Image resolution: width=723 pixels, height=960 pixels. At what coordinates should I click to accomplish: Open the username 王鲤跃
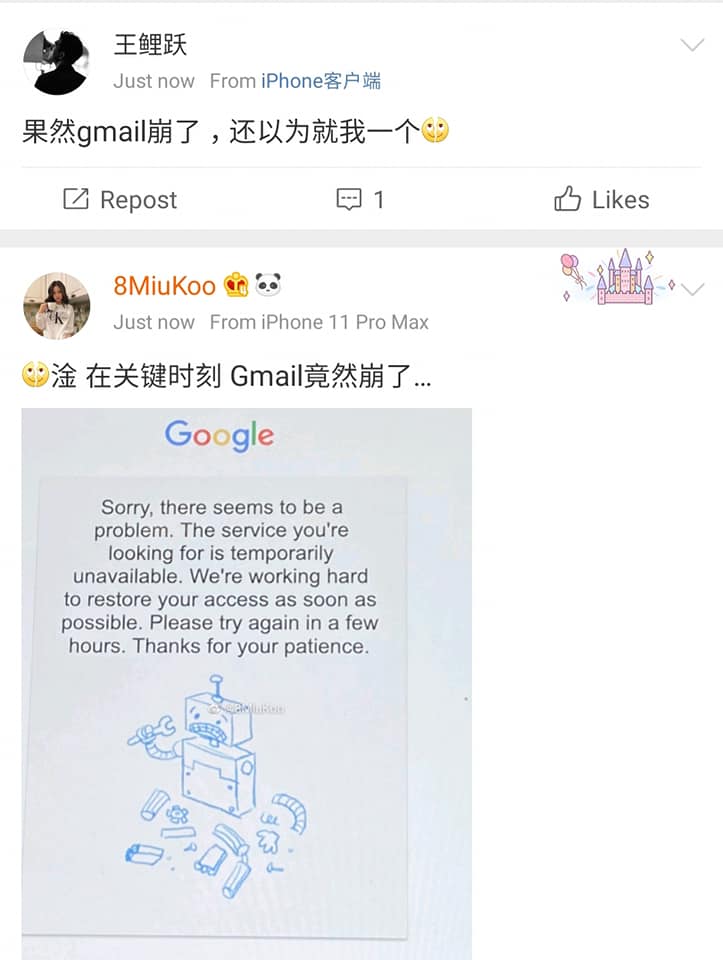[150, 45]
